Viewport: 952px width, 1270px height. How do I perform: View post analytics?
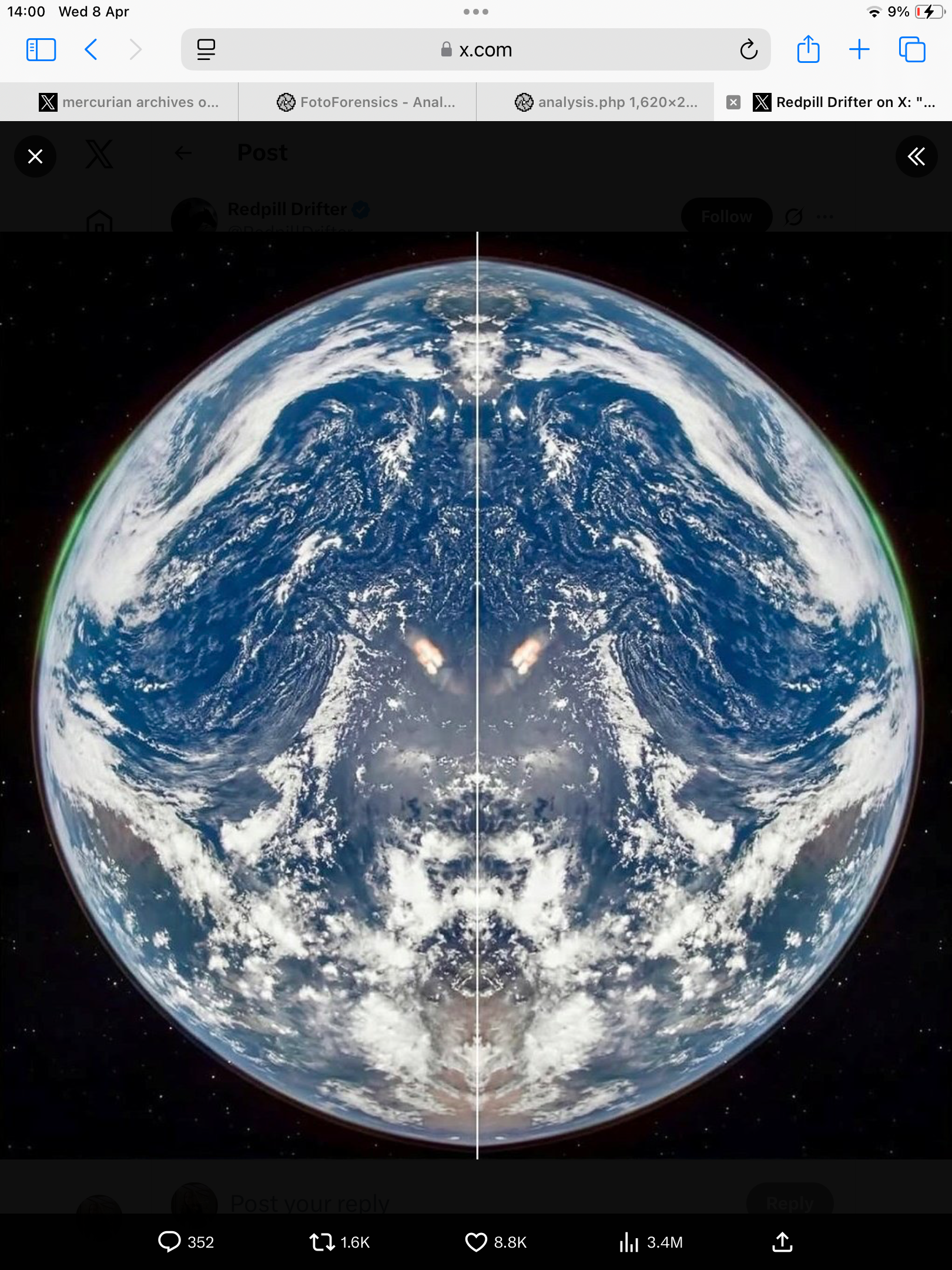coord(651,1242)
